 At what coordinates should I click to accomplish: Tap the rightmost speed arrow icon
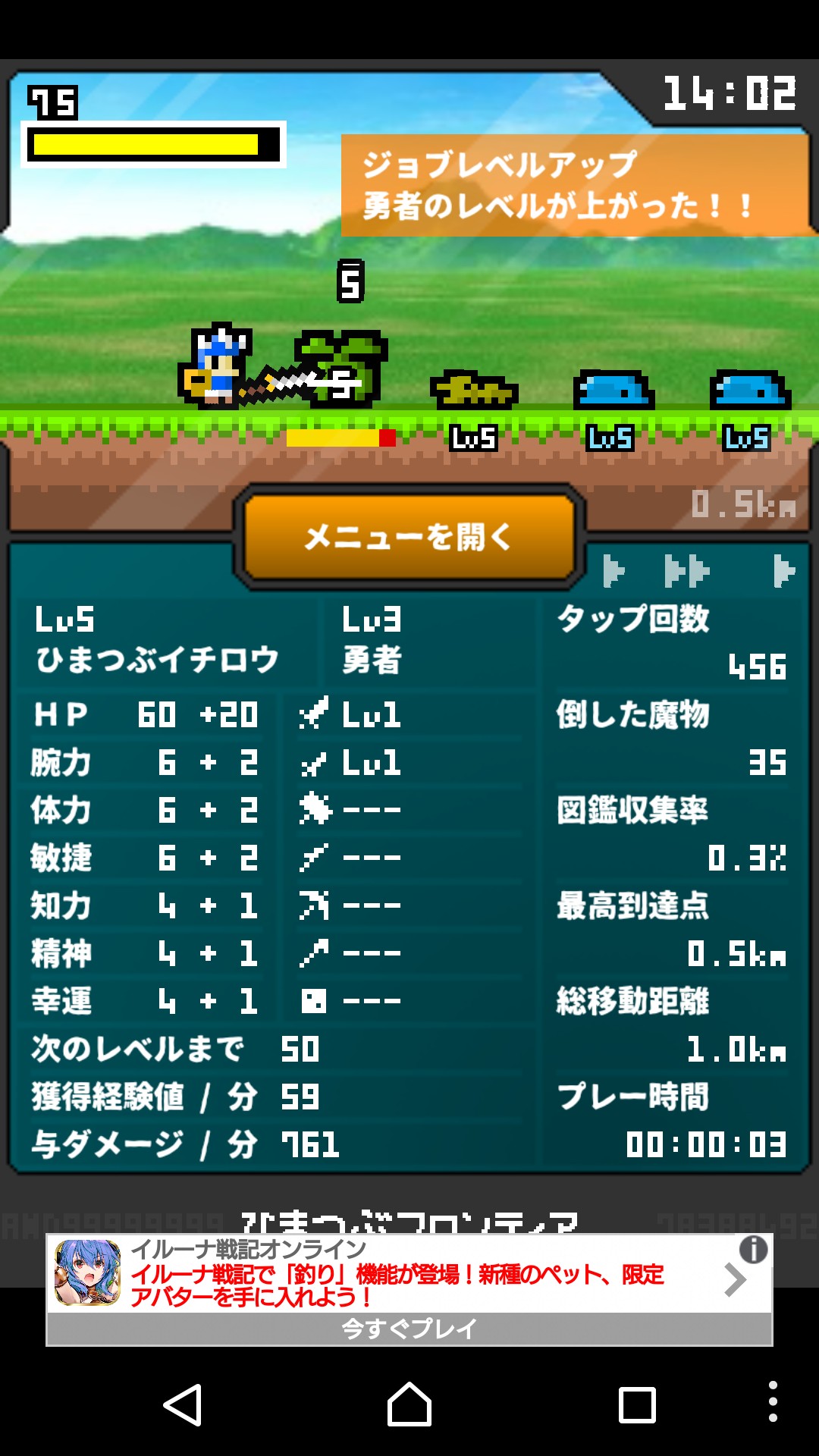[783, 570]
